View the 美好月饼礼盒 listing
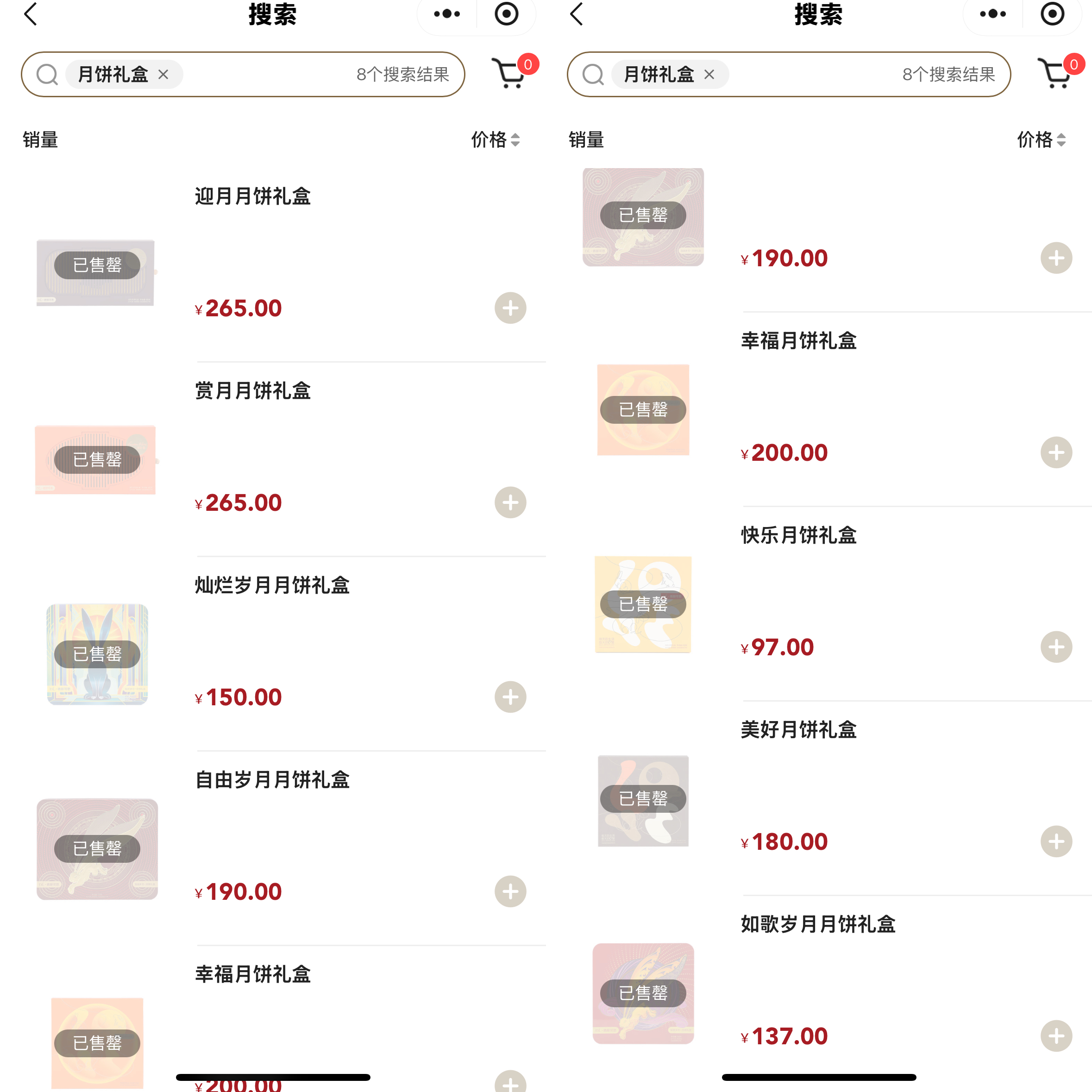The image size is (1092, 1092). [x=798, y=730]
